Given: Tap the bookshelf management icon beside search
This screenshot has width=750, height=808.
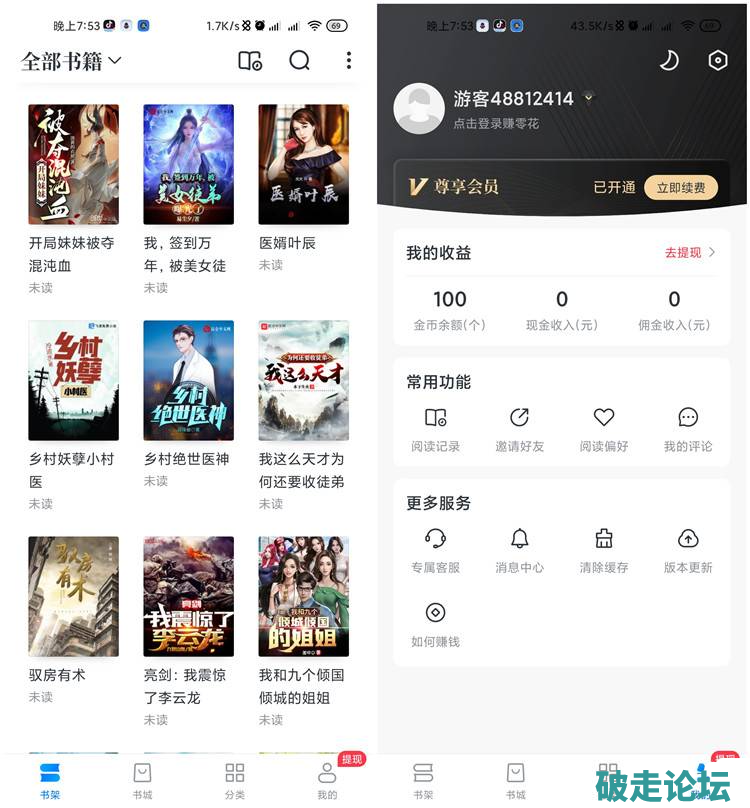Looking at the screenshot, I should click(250, 61).
